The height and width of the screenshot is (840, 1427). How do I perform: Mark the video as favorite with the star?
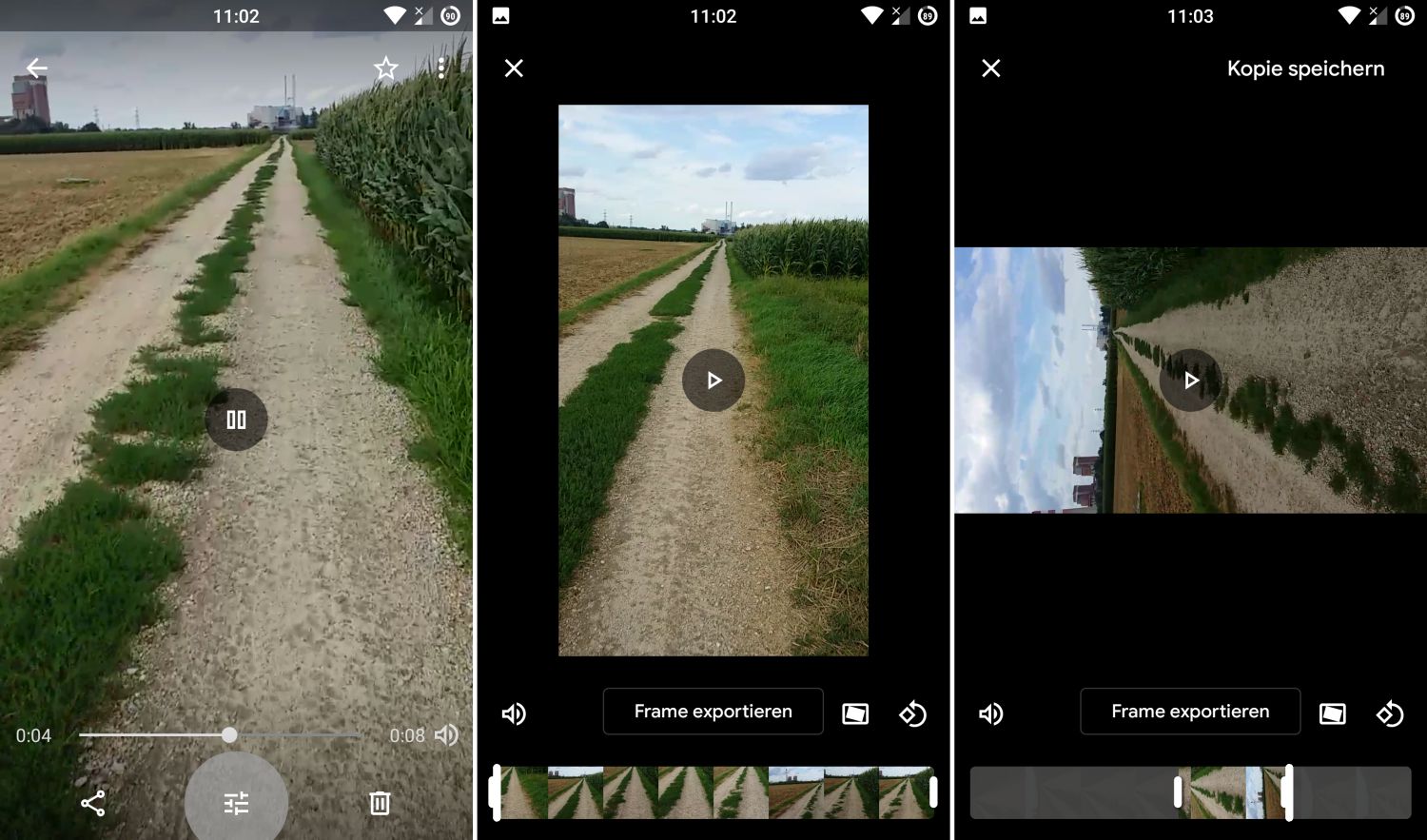(x=385, y=68)
